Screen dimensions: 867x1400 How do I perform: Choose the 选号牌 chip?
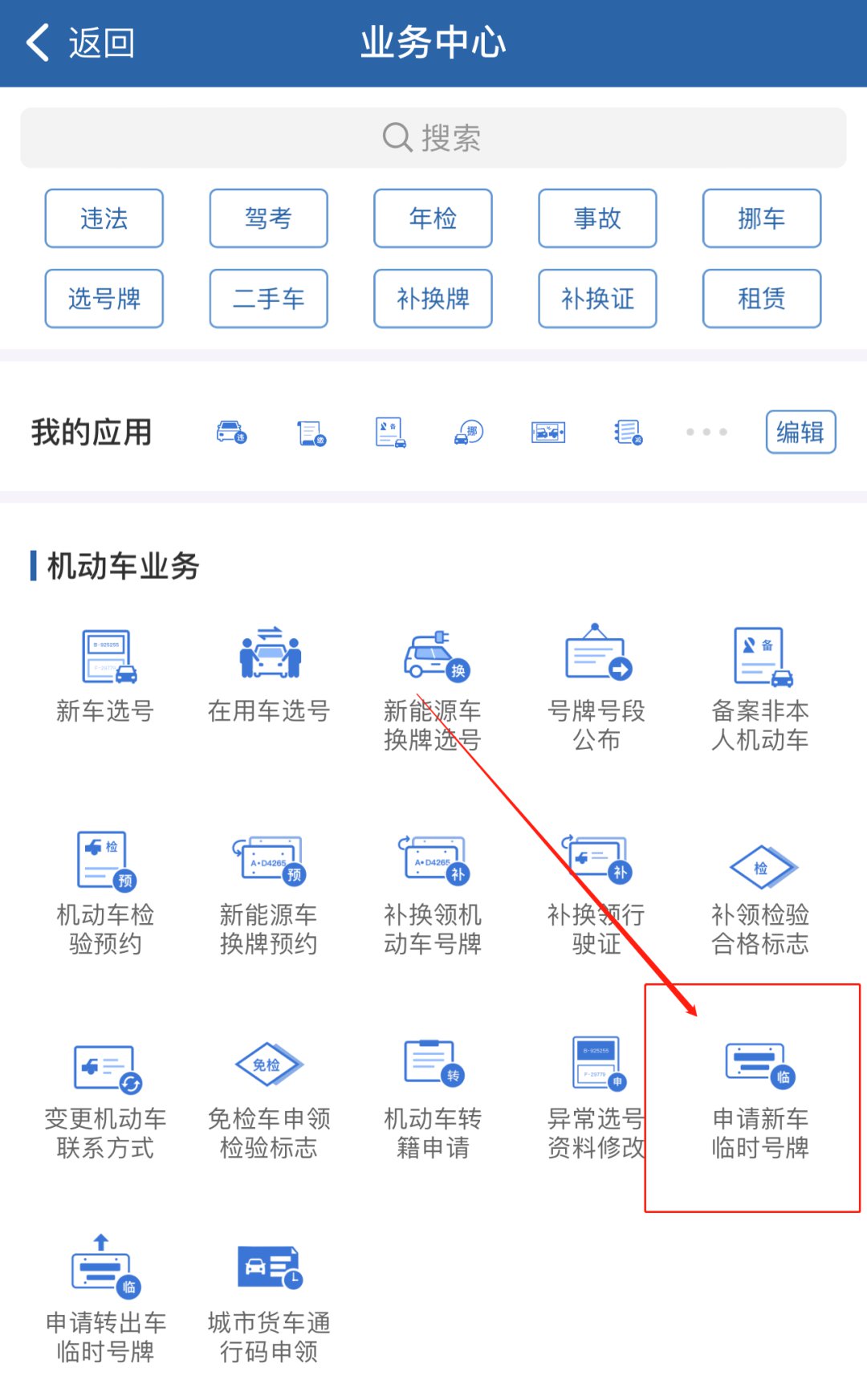coord(104,299)
